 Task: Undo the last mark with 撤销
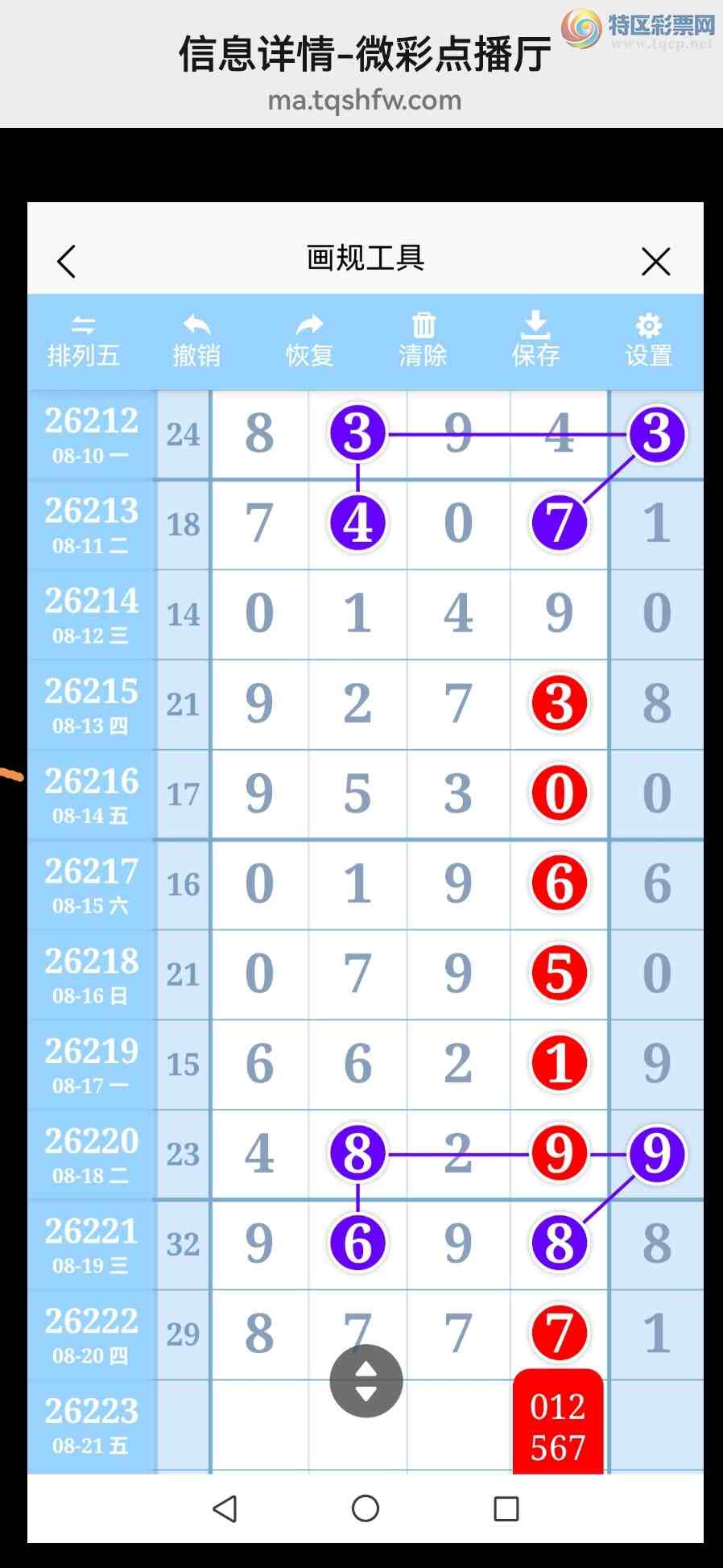[196, 341]
